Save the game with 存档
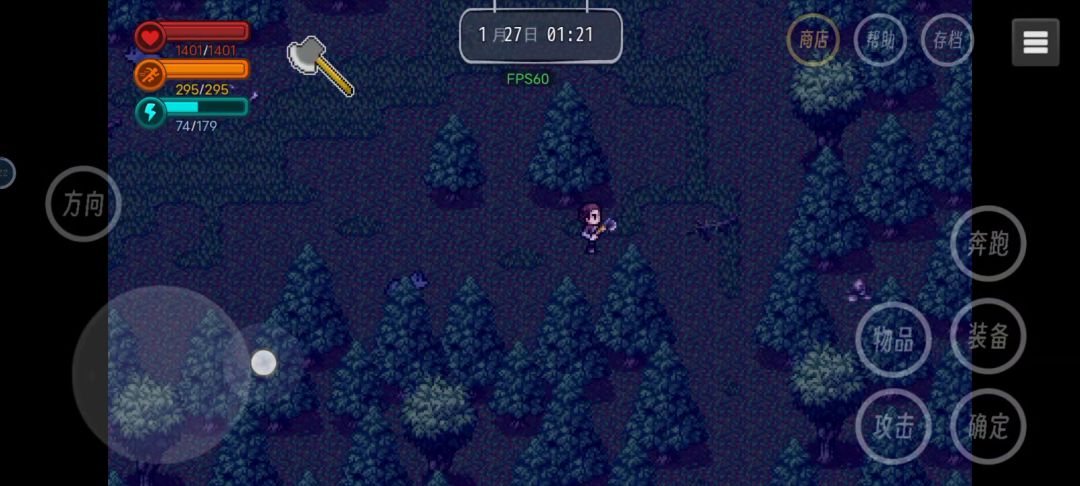1080x486 pixels. pyautogui.click(x=947, y=39)
